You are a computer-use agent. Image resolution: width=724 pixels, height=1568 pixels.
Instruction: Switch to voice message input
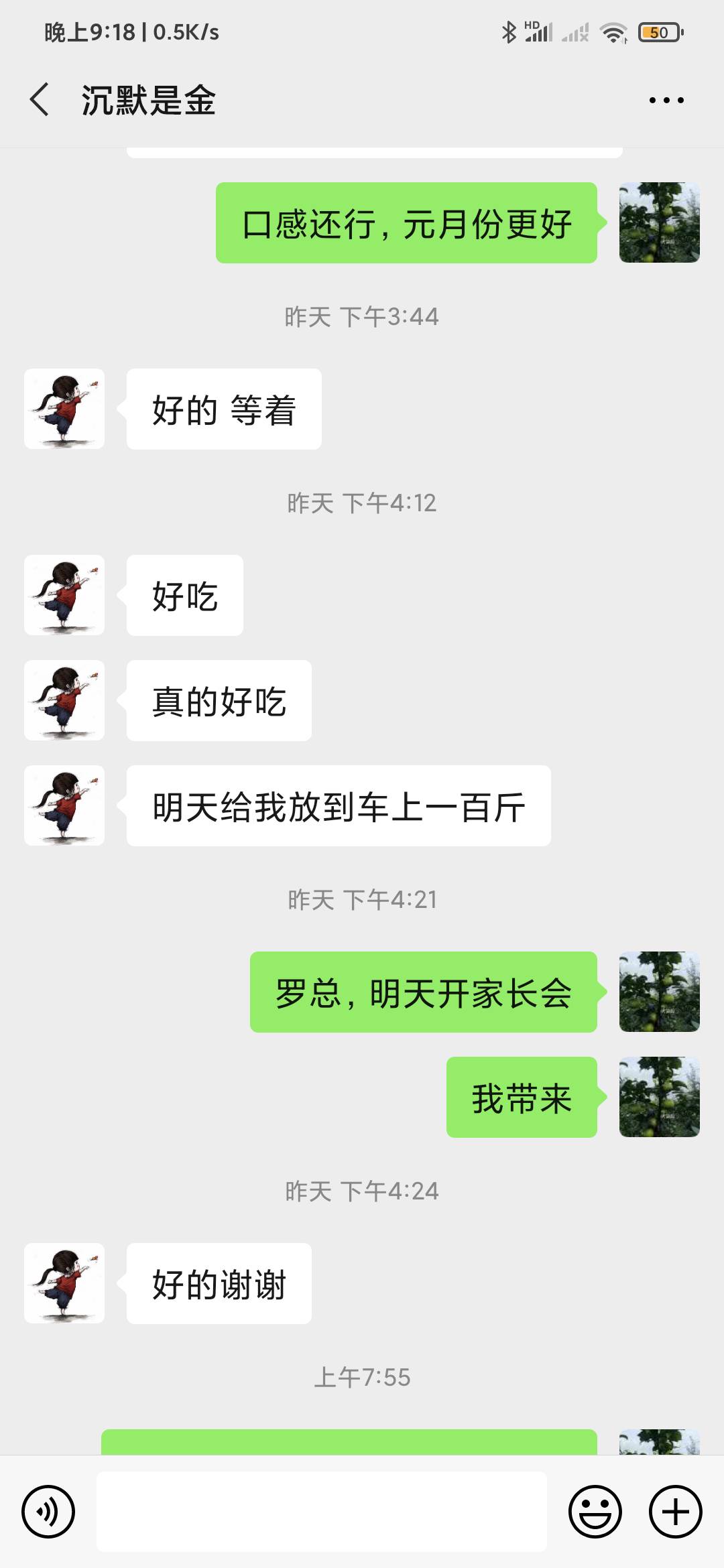pyautogui.click(x=48, y=1512)
